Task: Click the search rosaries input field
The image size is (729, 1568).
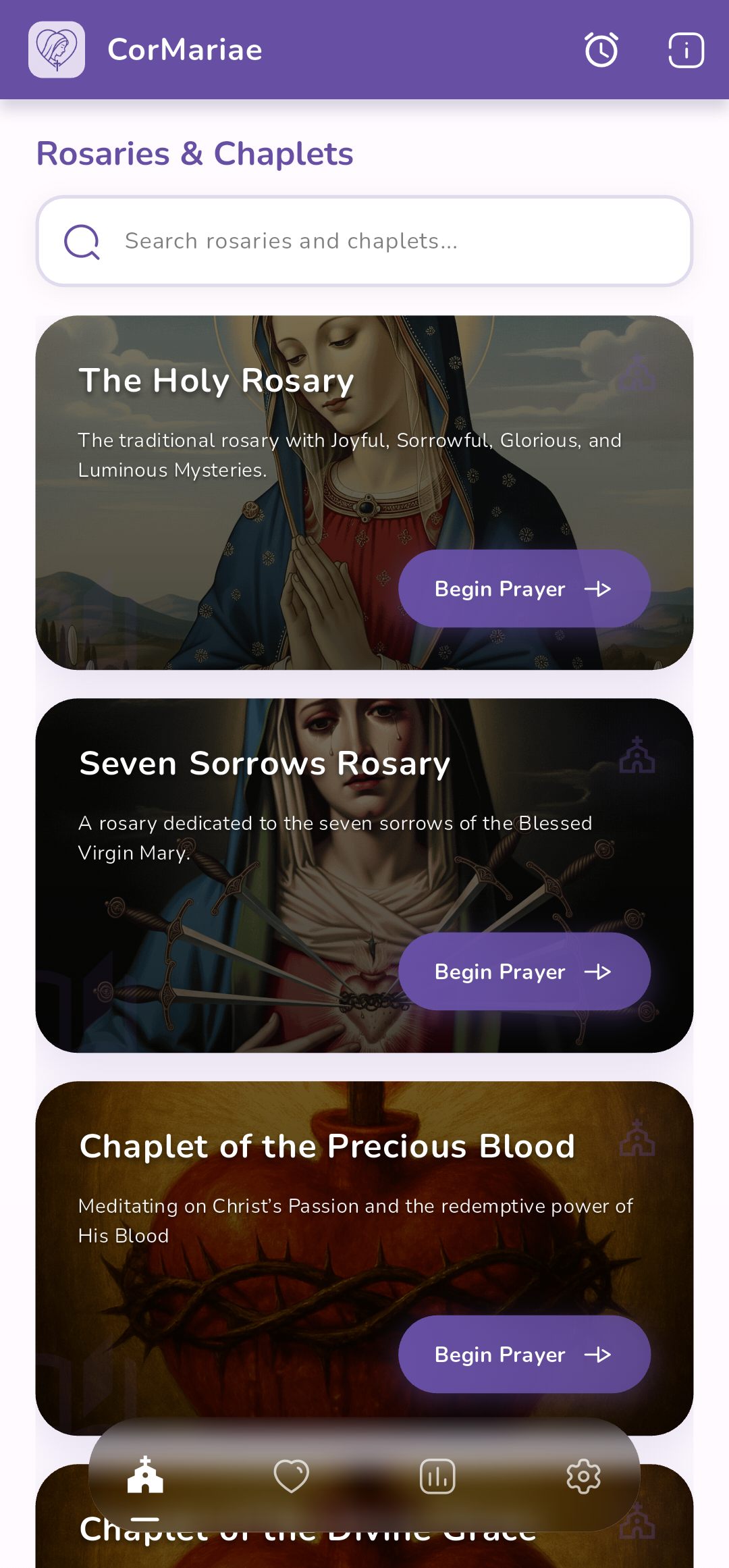Action: [x=364, y=241]
